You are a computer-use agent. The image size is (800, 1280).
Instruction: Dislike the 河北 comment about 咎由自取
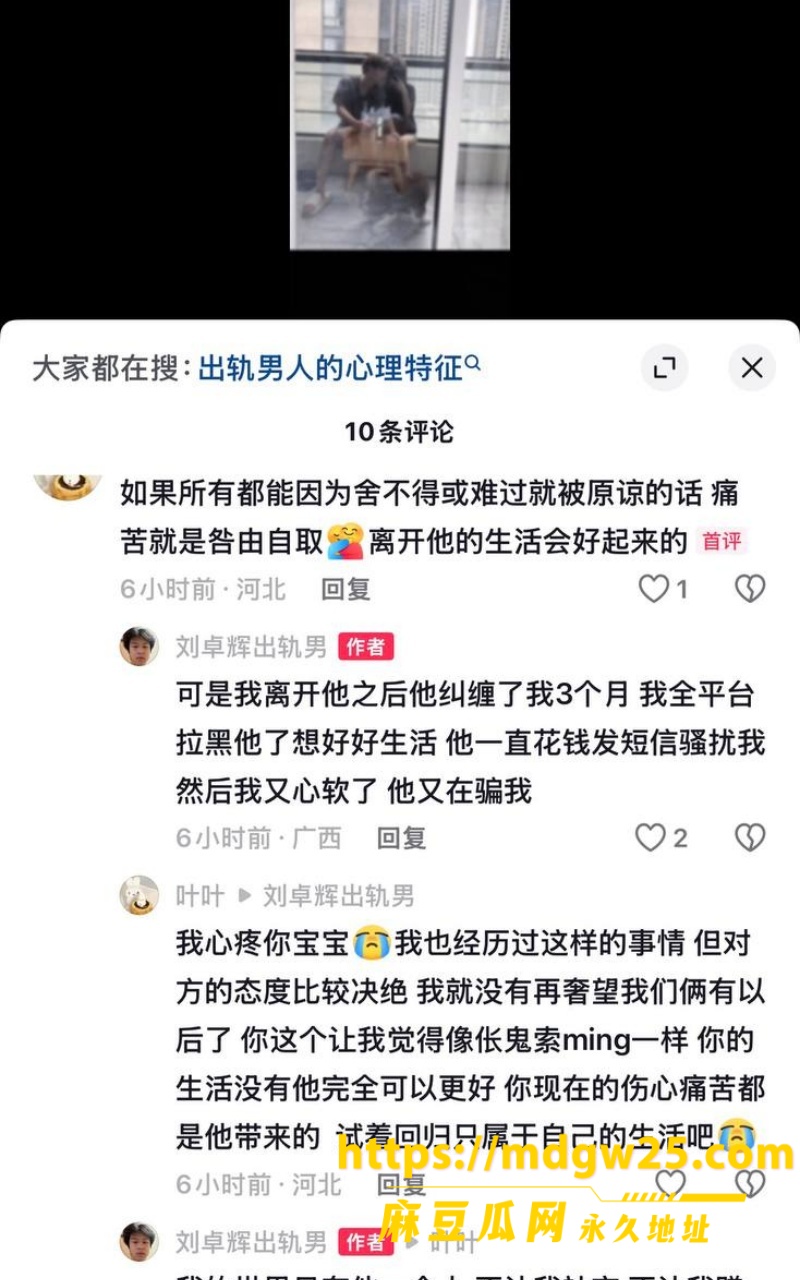750,589
